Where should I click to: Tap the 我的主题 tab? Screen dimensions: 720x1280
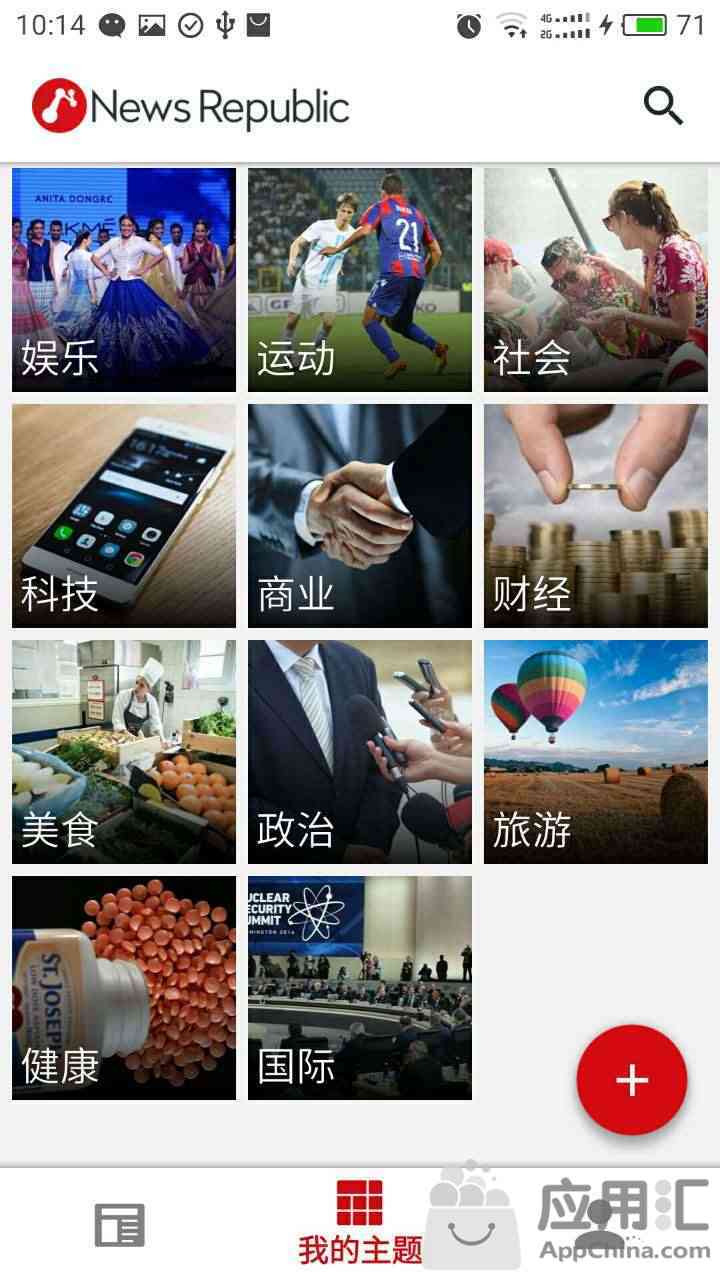pyautogui.click(x=360, y=1222)
